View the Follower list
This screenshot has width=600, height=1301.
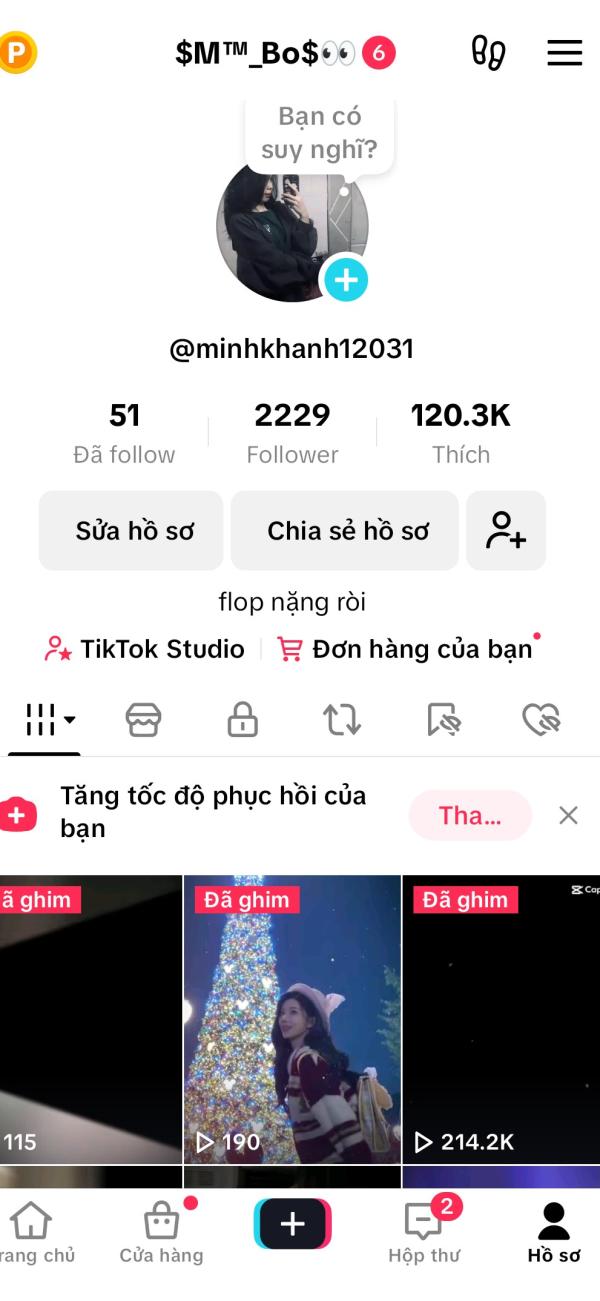coord(292,433)
